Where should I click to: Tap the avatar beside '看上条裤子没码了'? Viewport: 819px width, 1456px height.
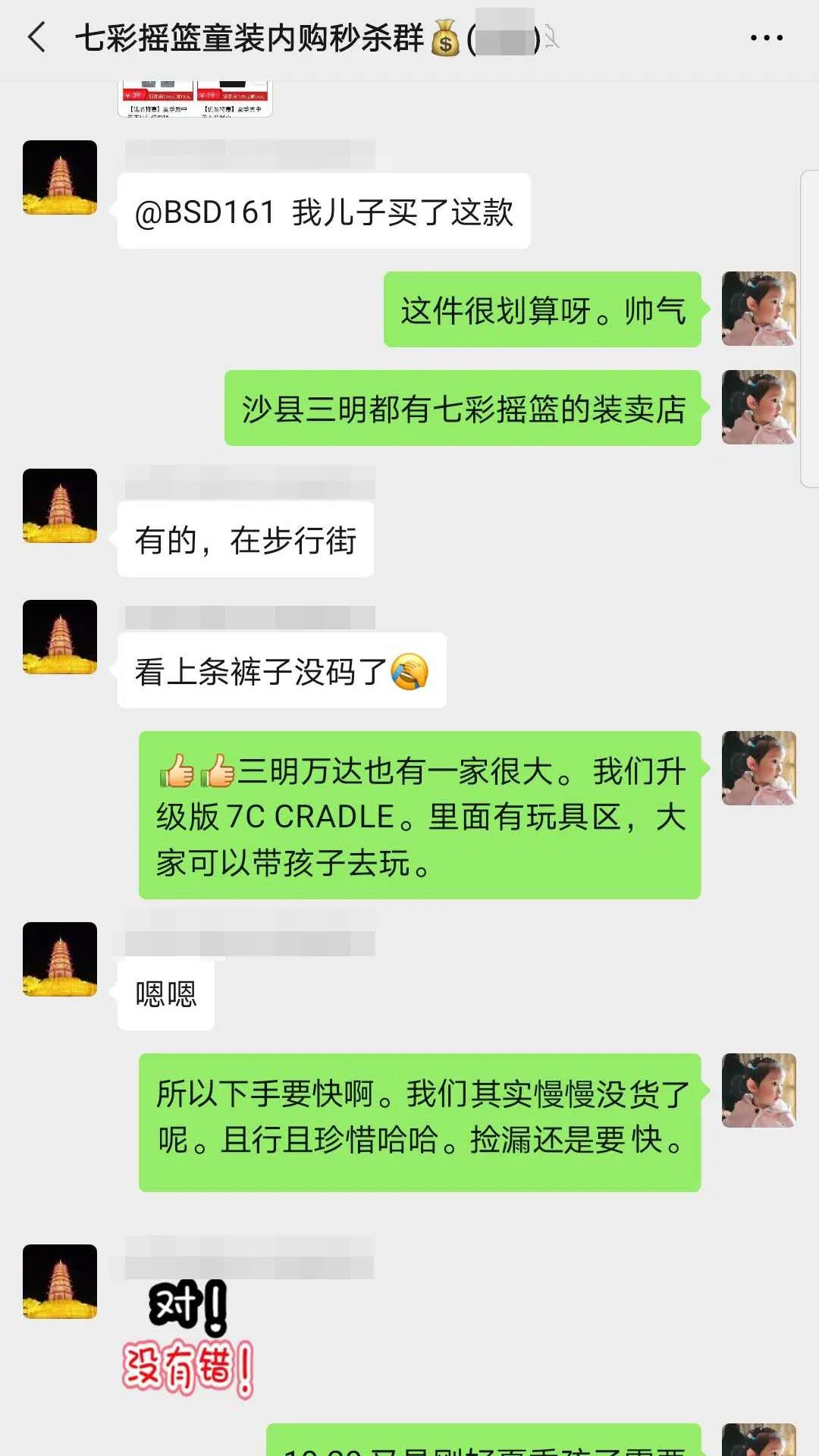click(60, 637)
